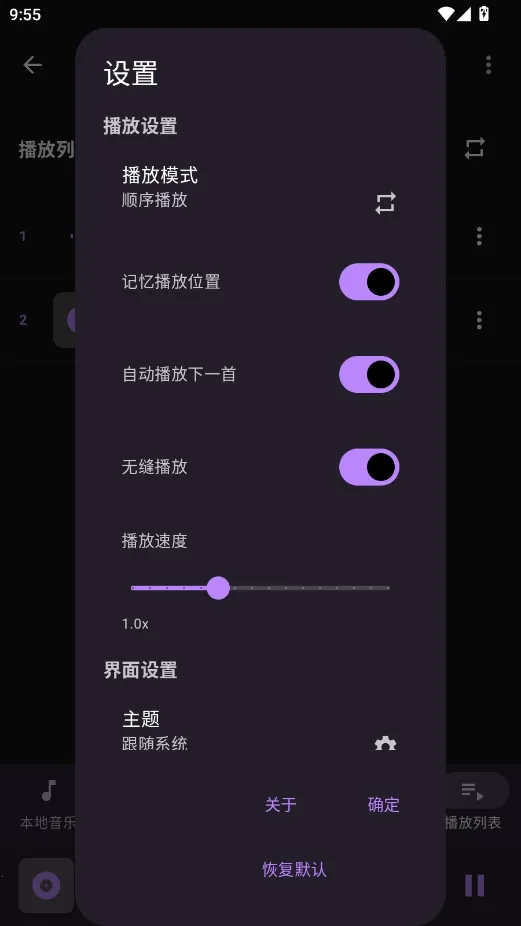The image size is (521, 926).
Task: Open the 主题 theme setting
Action: pos(260,731)
